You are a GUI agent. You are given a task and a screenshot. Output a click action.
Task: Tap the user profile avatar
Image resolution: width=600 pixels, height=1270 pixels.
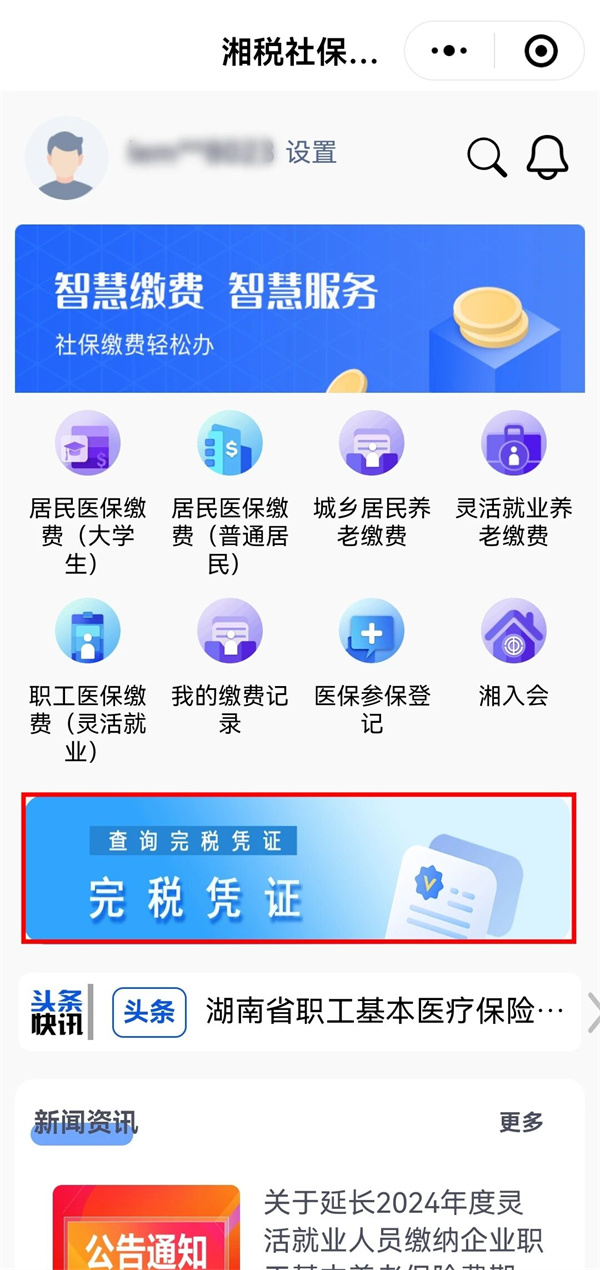(x=67, y=158)
